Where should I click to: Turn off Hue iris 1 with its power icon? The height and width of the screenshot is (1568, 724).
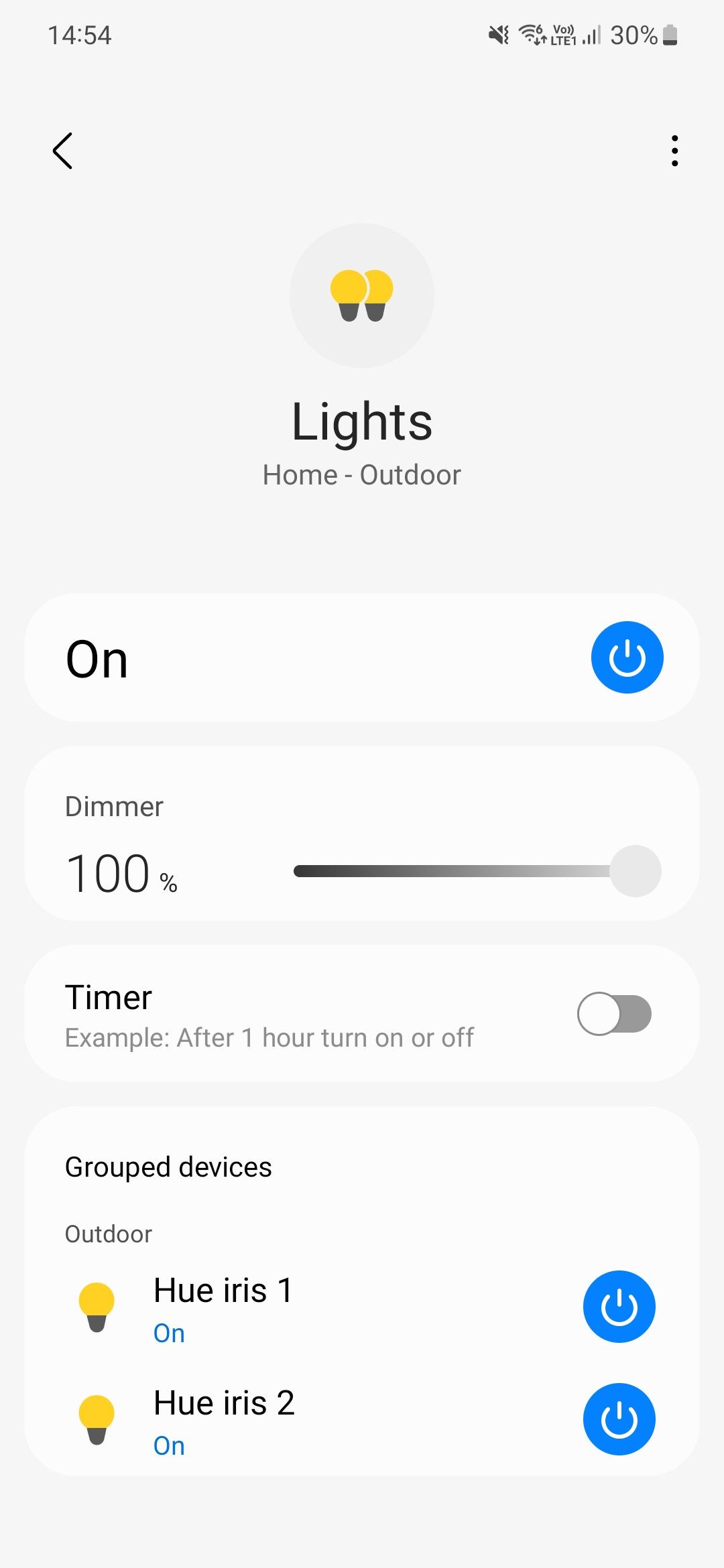619,1307
